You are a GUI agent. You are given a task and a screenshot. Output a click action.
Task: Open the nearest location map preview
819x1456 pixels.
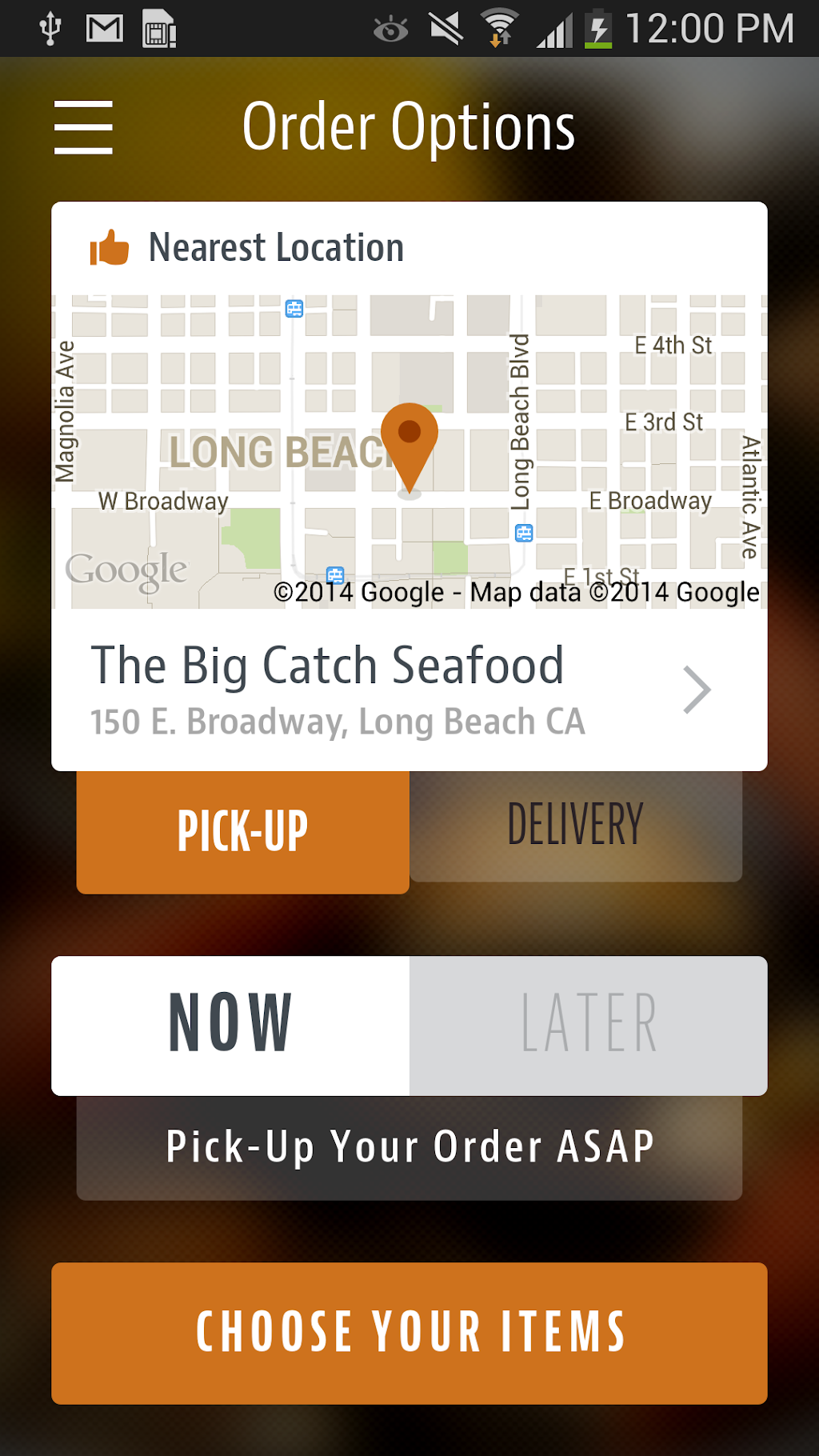point(409,452)
